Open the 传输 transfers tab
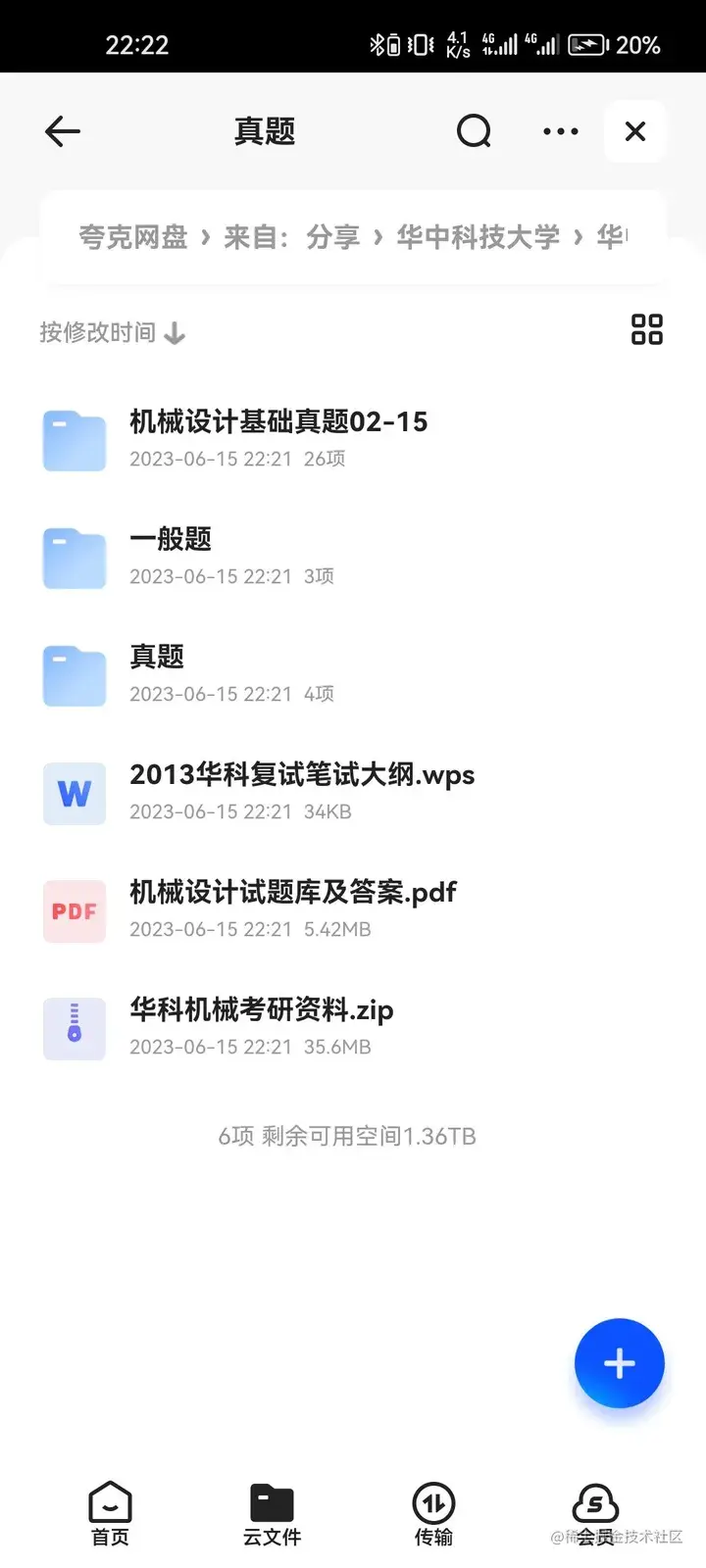Screen dimensions: 706x1568 pyautogui.click(x=433, y=1514)
